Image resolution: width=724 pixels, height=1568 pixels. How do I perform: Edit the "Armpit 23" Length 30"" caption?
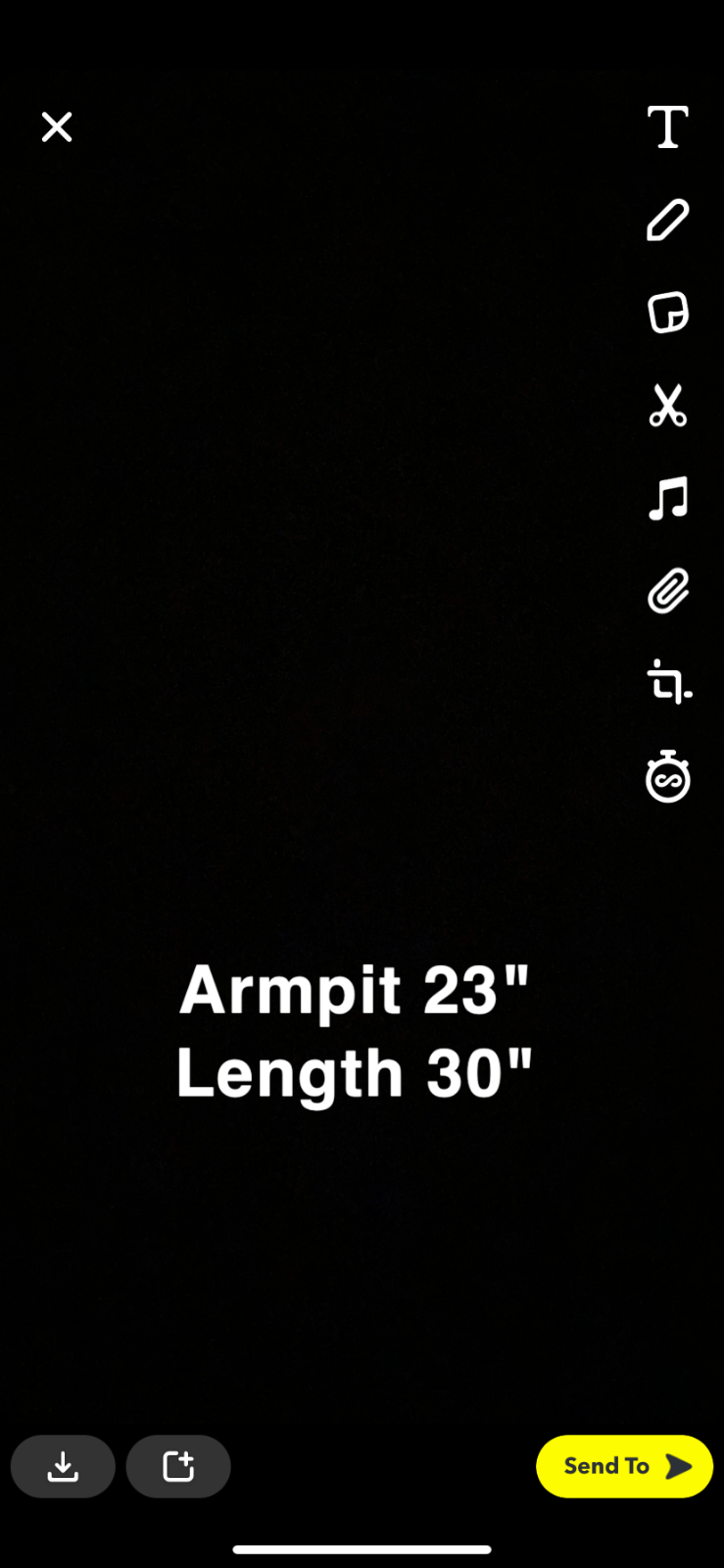(x=355, y=1031)
